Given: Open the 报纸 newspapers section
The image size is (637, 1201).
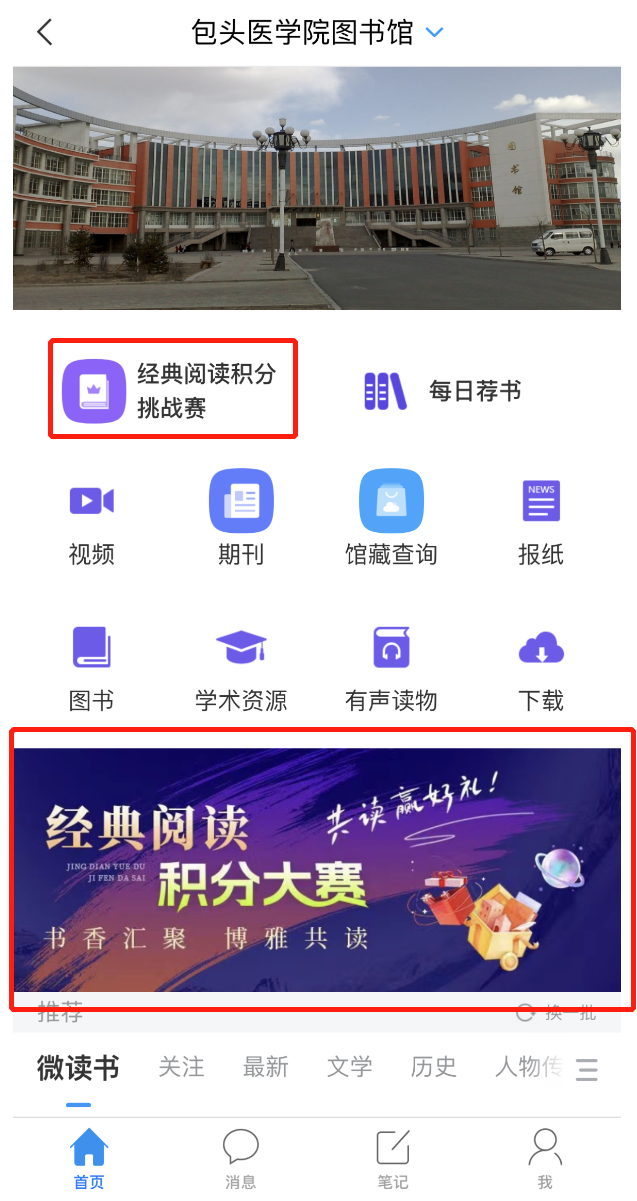Looking at the screenshot, I should click(541, 521).
